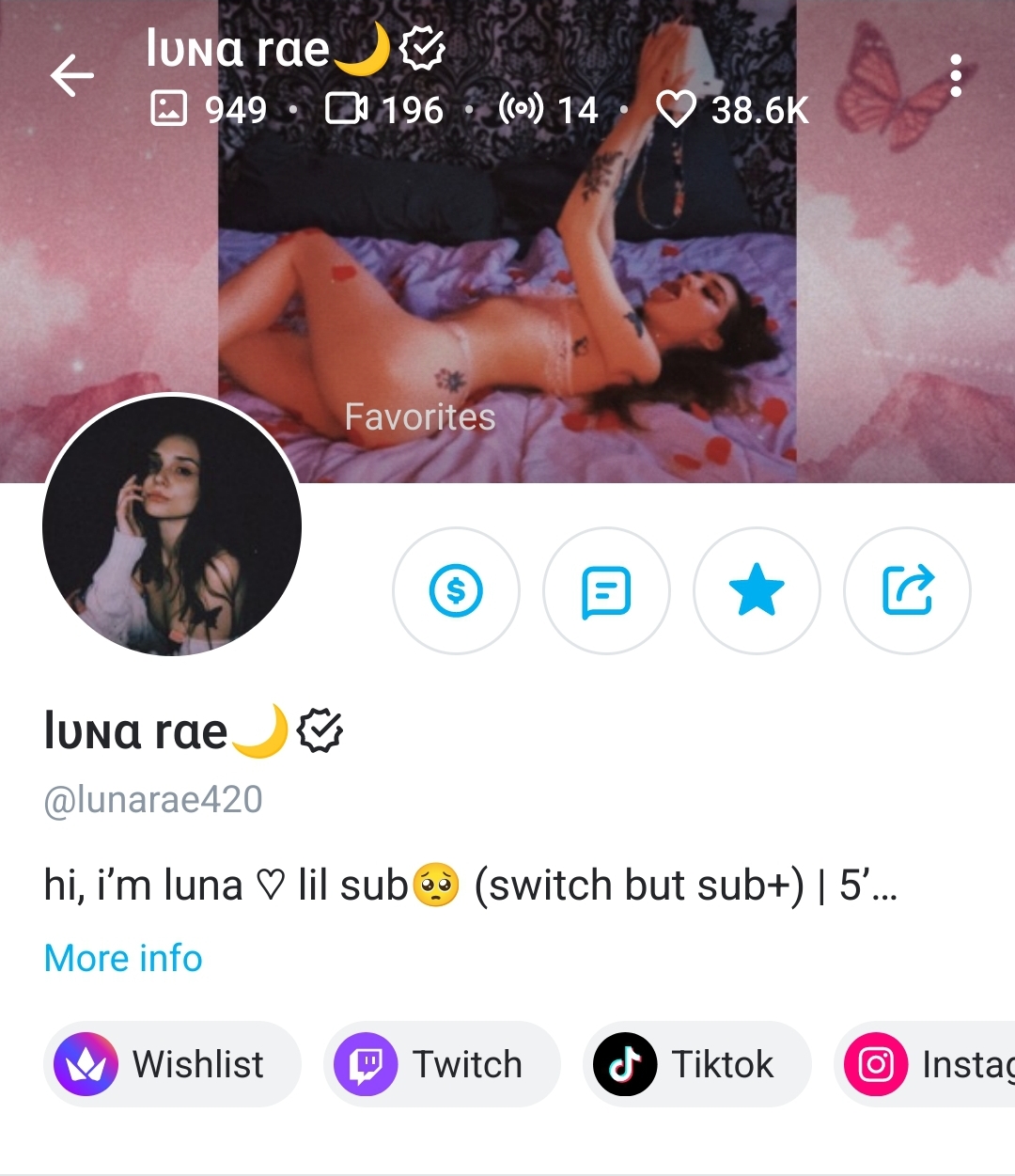Go back using the arrow icon
Viewport: 1015px width, 1176px height.
click(72, 75)
